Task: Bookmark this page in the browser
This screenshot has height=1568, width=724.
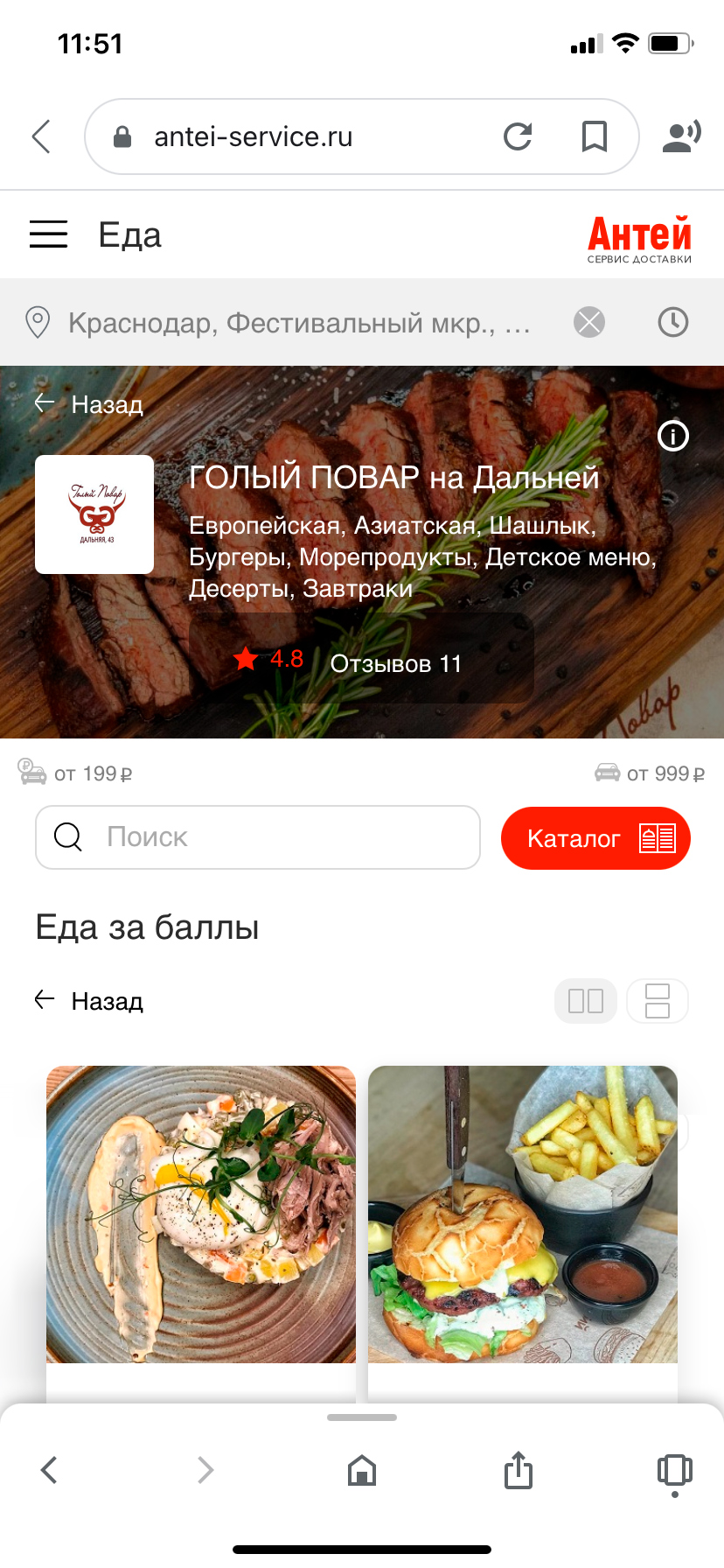Action: (595, 136)
